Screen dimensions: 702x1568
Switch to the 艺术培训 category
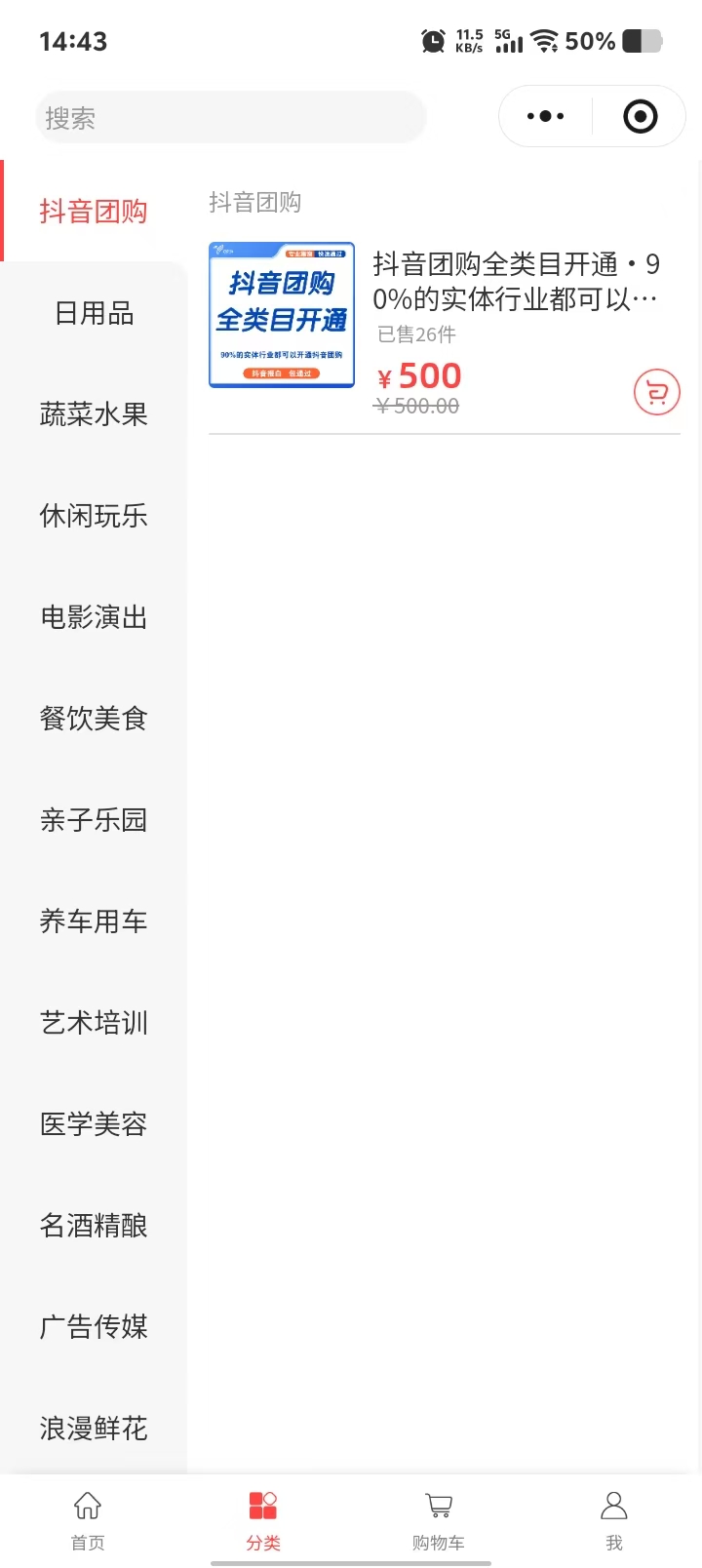94,1023
